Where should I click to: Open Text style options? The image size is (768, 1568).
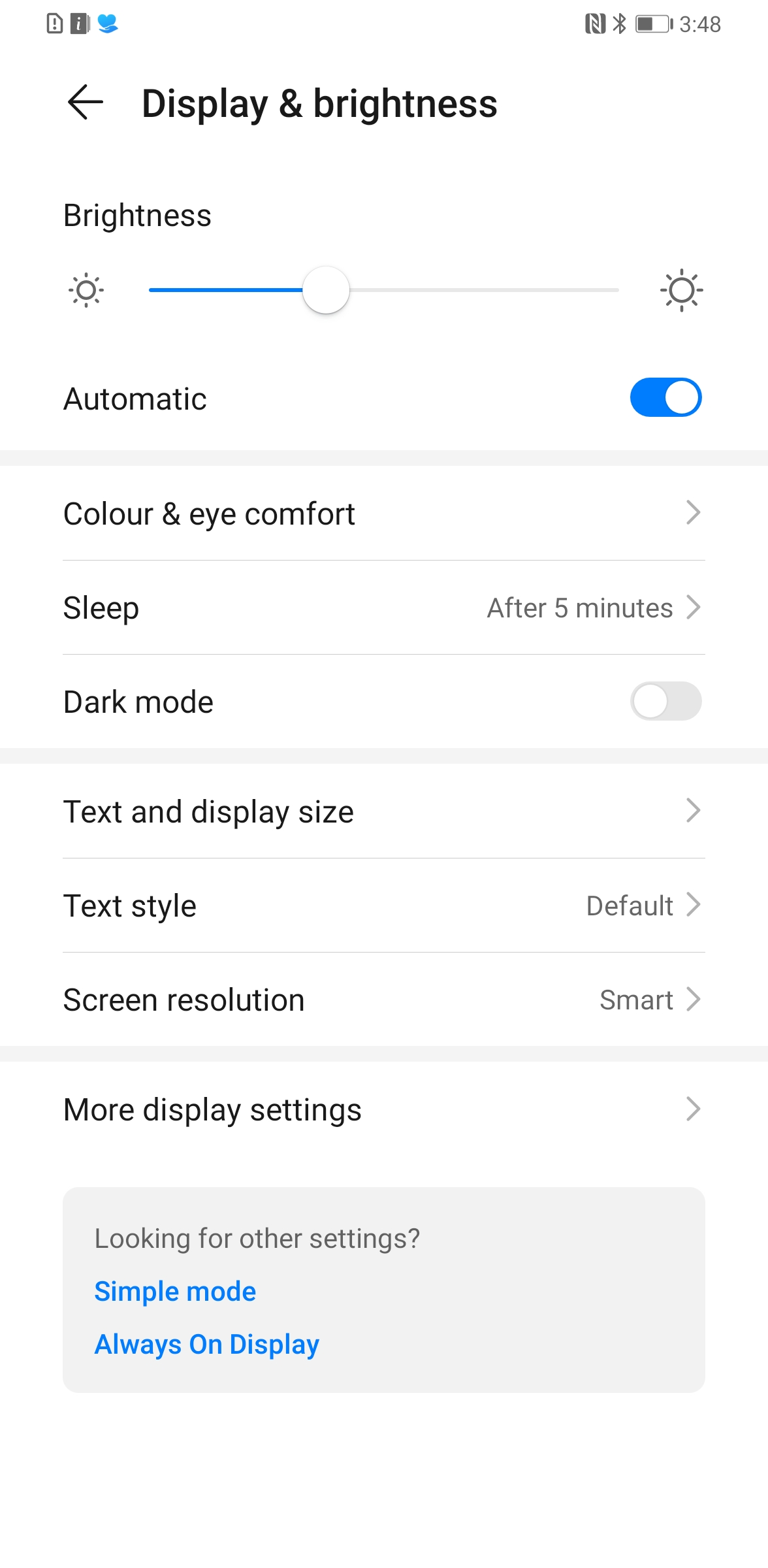tap(383, 906)
